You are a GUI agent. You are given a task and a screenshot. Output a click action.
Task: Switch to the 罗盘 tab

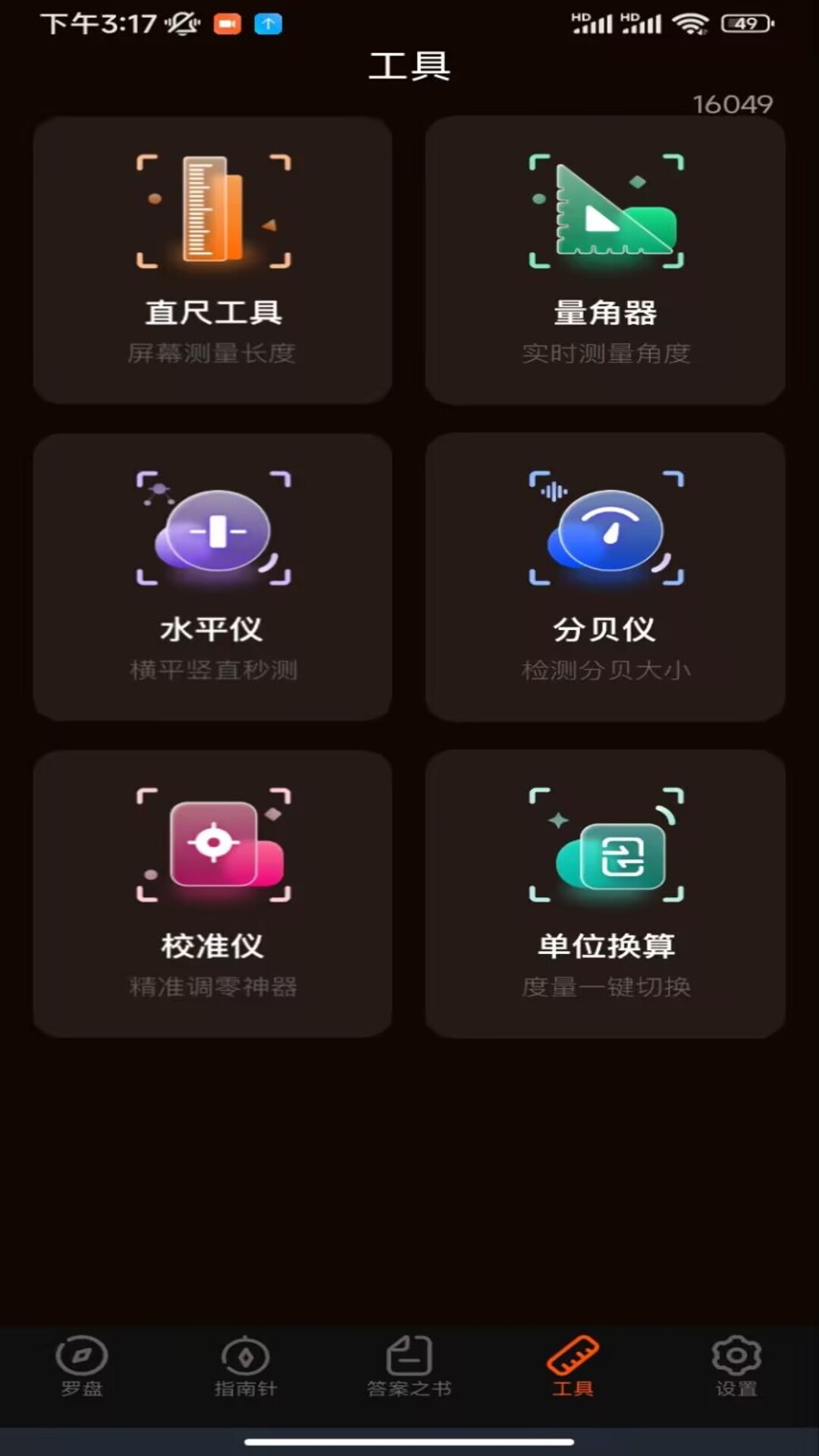82,1365
